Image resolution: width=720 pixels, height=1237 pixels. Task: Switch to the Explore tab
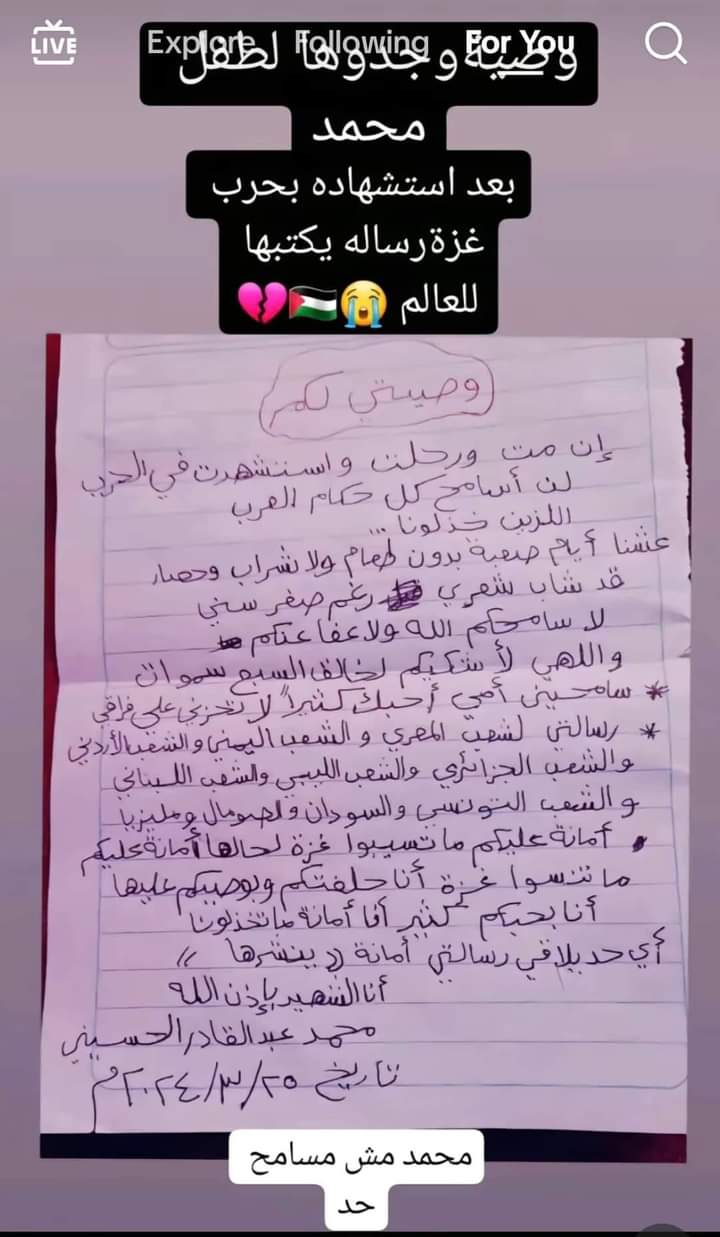[x=194, y=42]
